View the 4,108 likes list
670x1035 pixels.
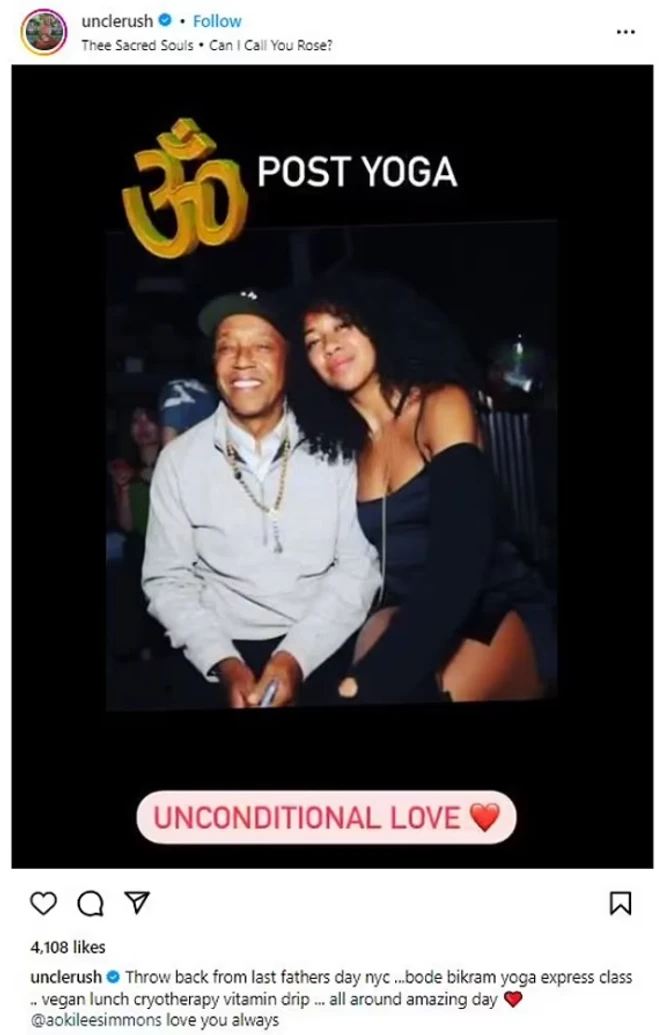click(68, 946)
